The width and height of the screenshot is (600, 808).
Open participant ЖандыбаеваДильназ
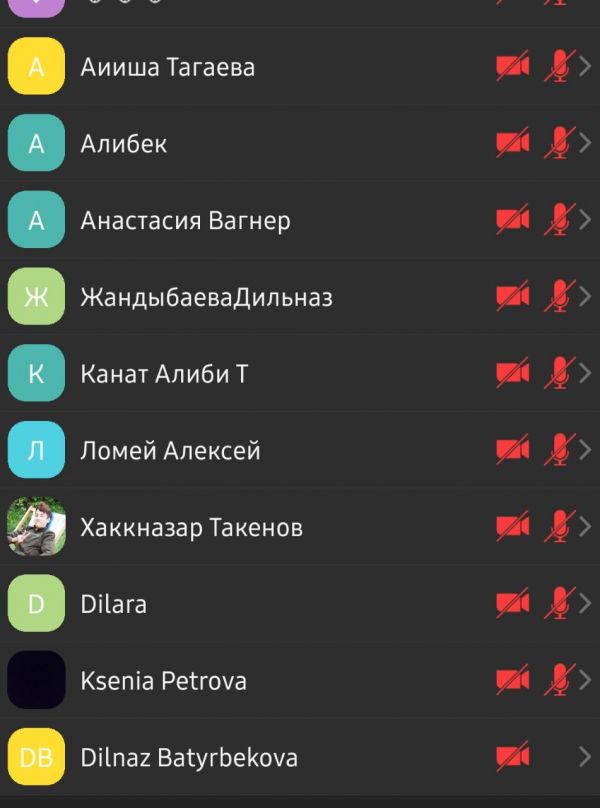206,297
